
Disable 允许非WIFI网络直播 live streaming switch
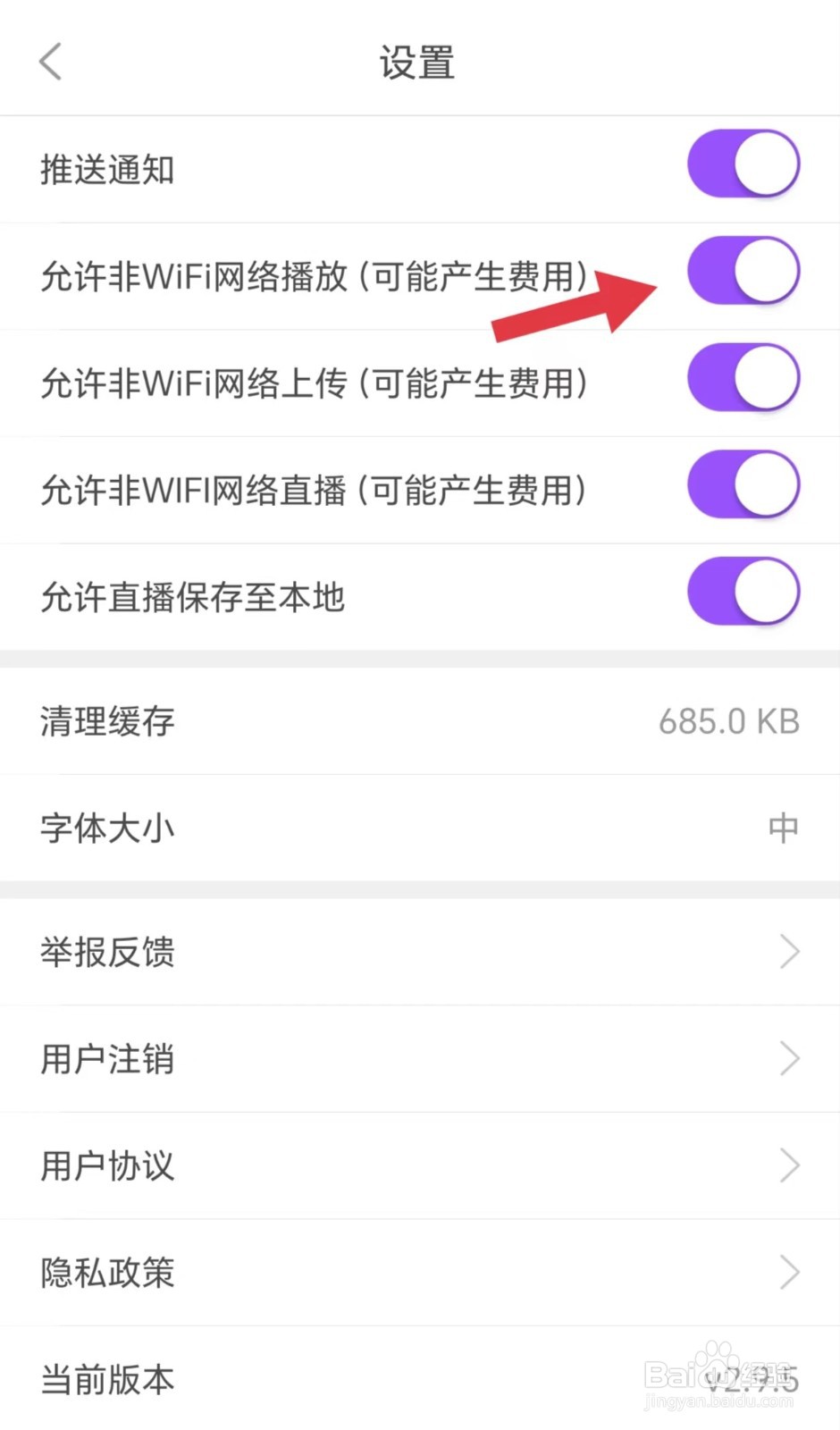[743, 484]
